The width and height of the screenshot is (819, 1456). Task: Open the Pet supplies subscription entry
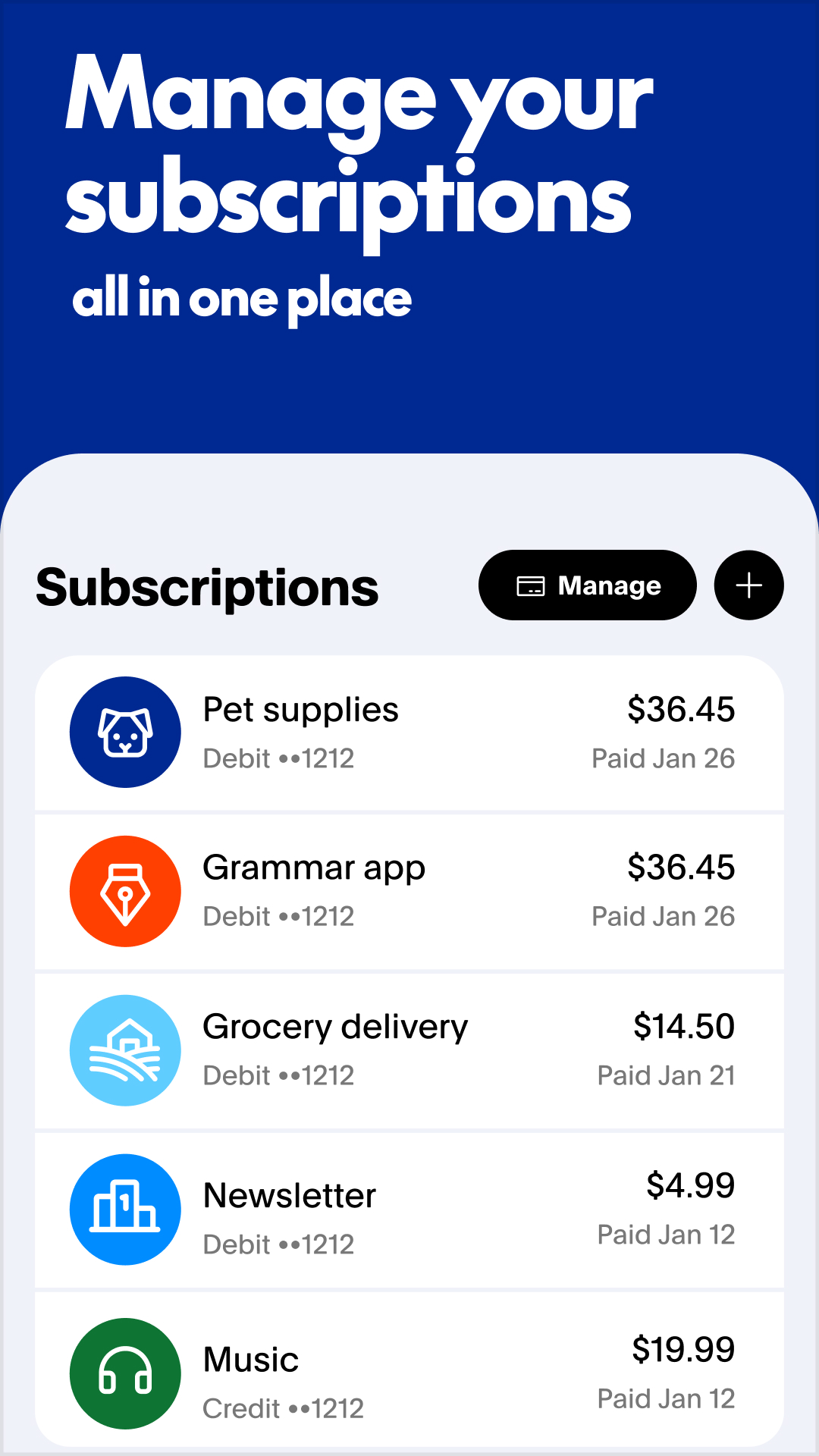(x=409, y=732)
